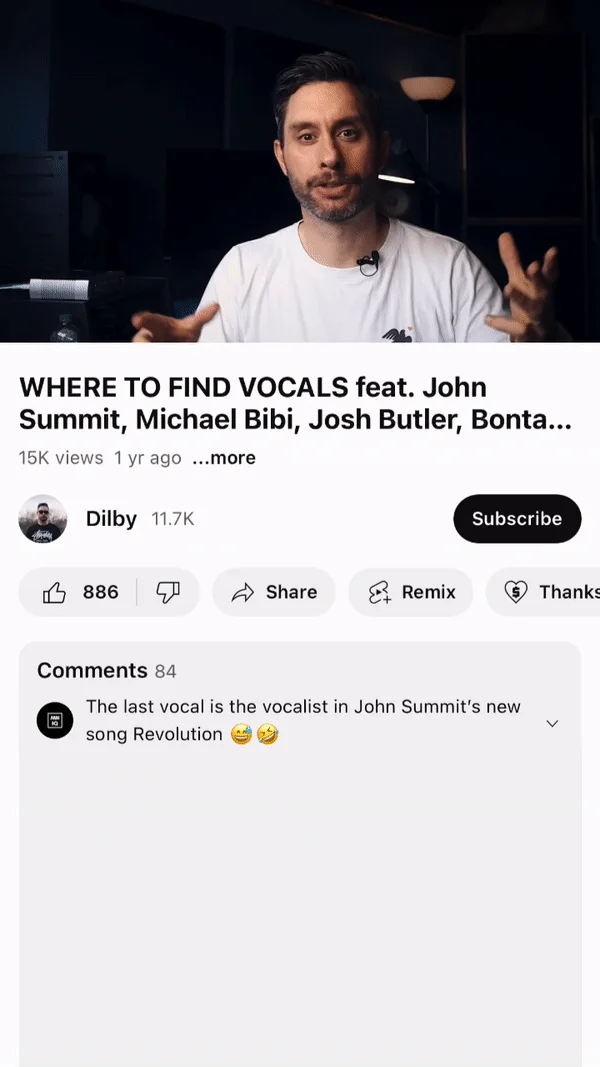The height and width of the screenshot is (1067, 600).
Task: Expand the video description with ...more
Action: (x=224, y=458)
